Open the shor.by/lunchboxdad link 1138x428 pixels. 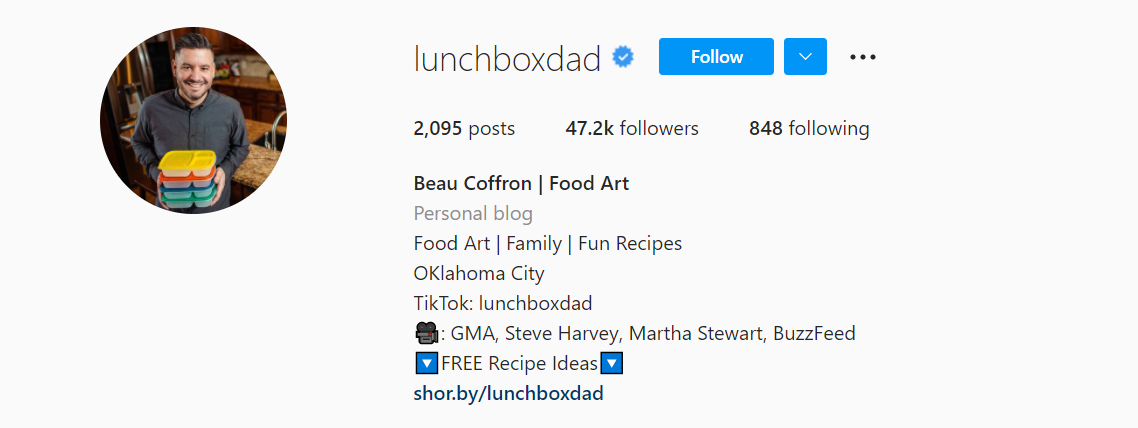pos(508,393)
